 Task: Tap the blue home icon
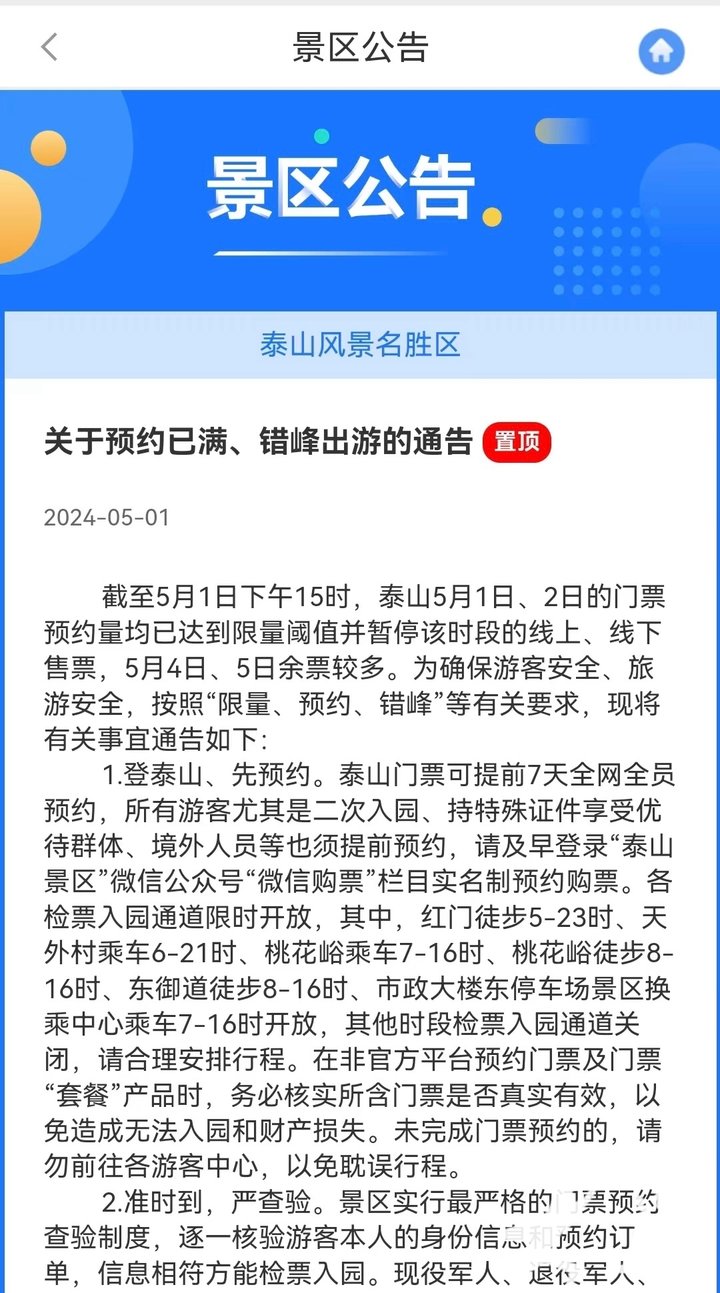[661, 50]
